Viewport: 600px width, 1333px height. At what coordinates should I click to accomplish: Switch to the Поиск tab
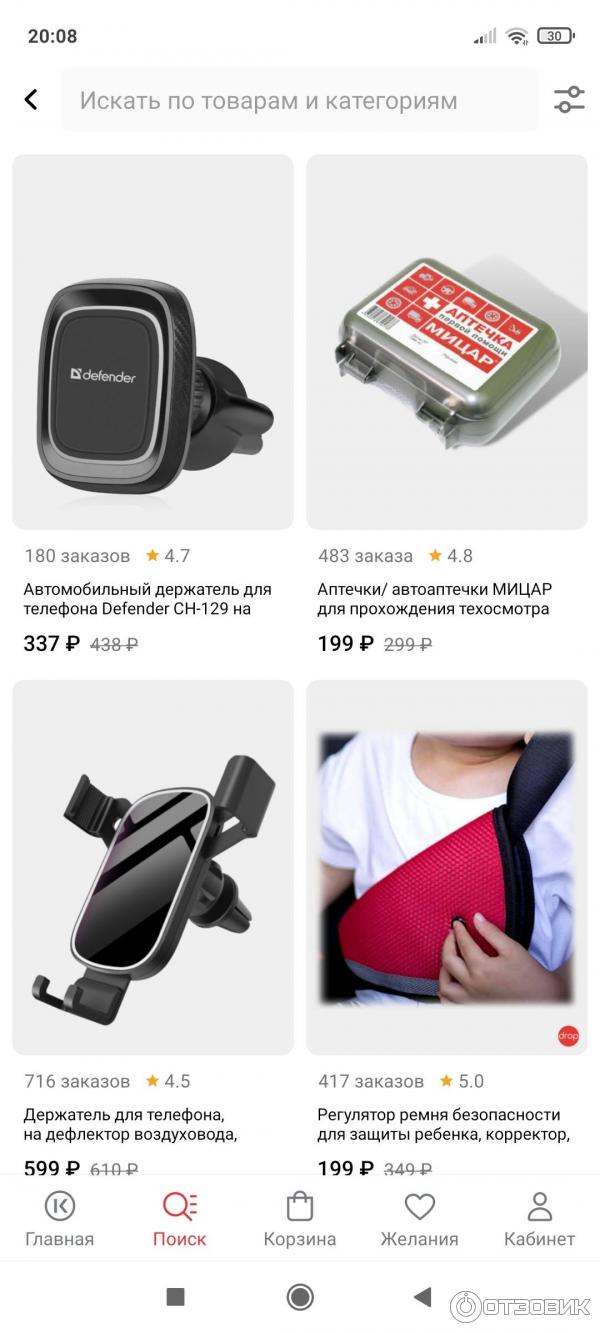180,1219
